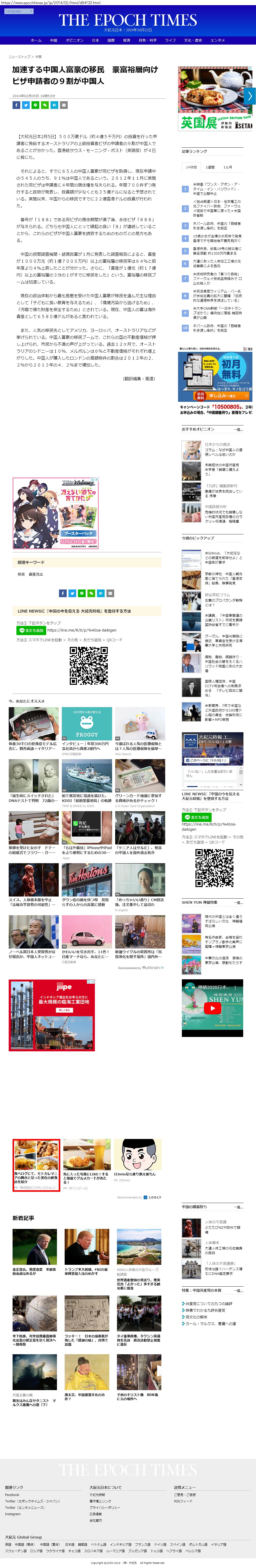This screenshot has width=256, height=1568.
Task: Tap ニューストップ in the breadcrumb
Action: click(x=20, y=57)
